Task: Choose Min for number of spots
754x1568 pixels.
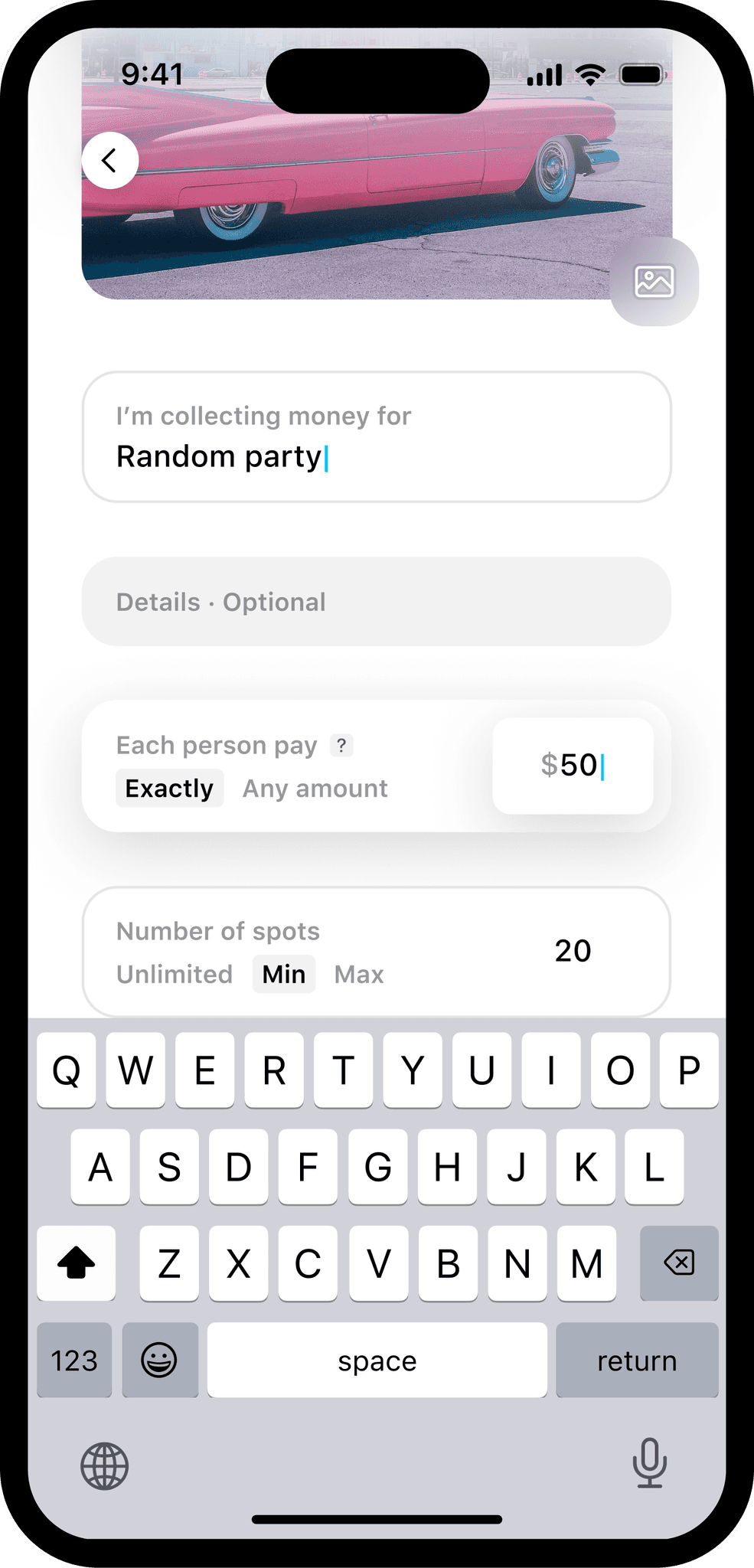Action: point(282,974)
